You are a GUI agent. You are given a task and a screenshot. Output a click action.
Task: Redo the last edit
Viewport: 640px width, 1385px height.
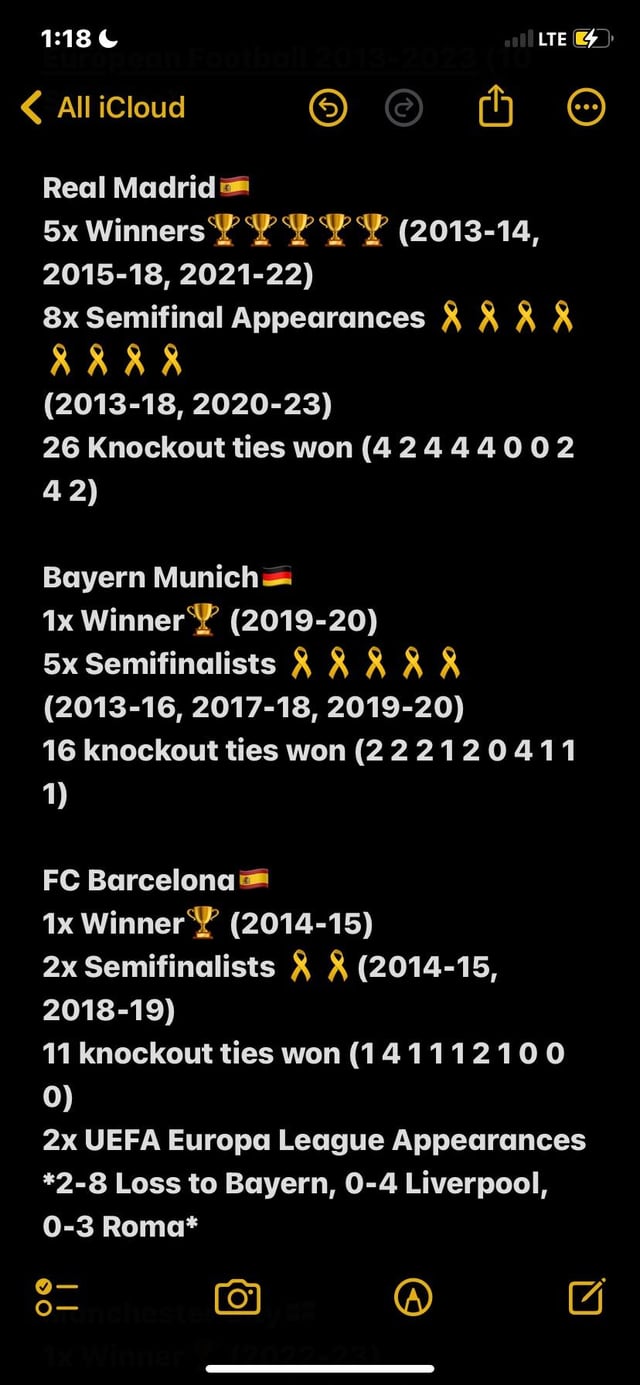click(404, 108)
